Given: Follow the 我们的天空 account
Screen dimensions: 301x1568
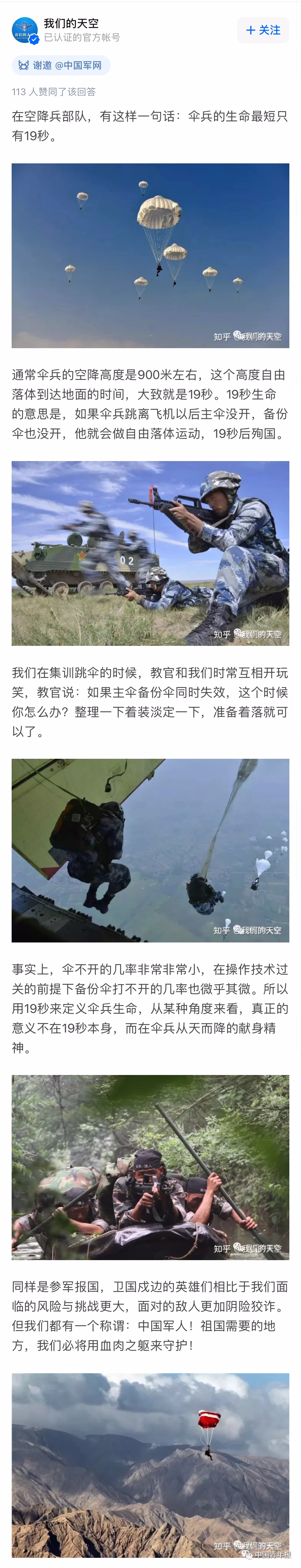Looking at the screenshot, I should (x=262, y=30).
